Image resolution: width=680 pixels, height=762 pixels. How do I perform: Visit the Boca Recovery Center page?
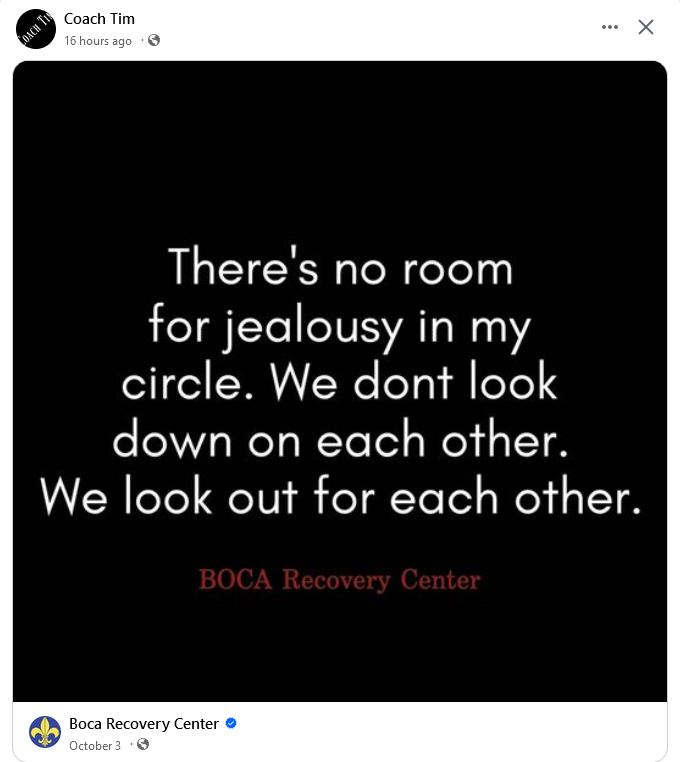tap(144, 723)
